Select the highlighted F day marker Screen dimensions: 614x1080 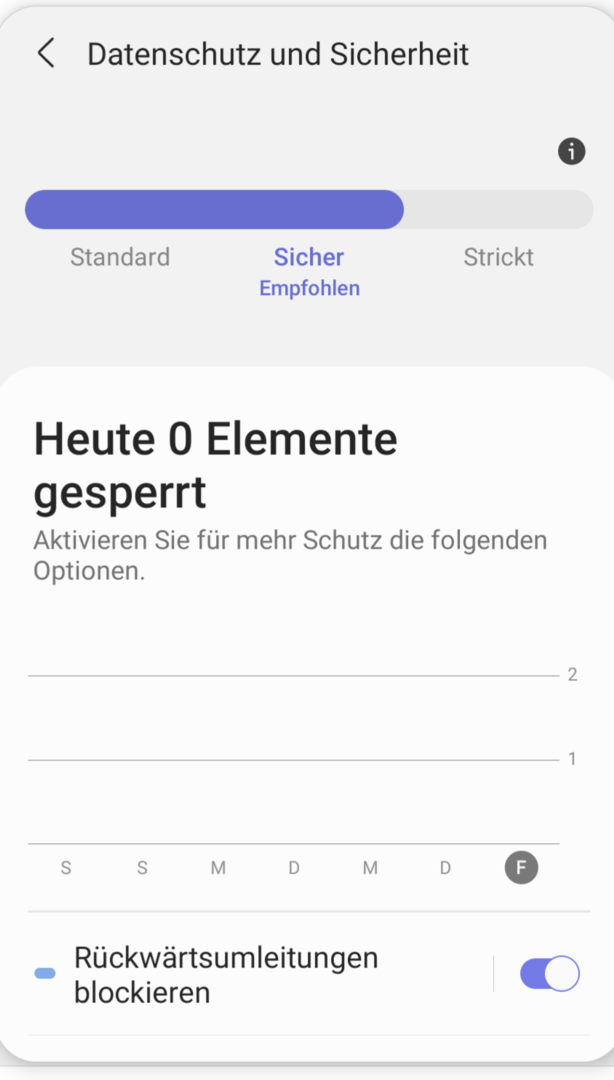[521, 868]
